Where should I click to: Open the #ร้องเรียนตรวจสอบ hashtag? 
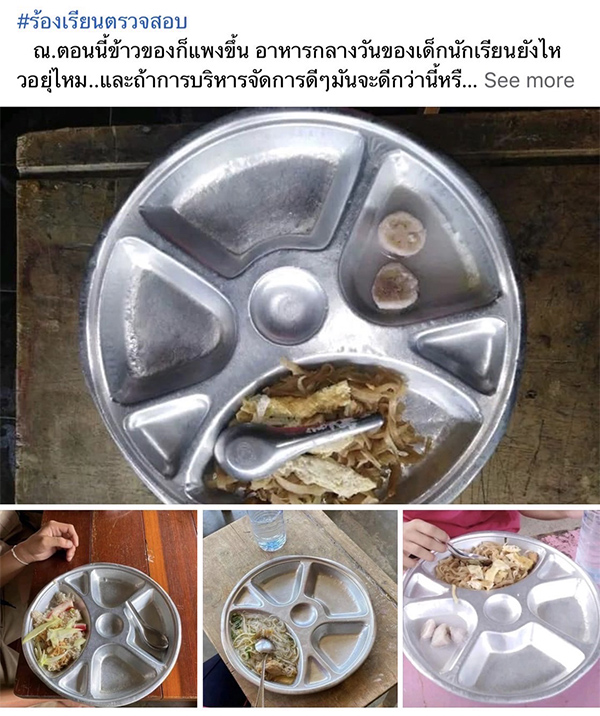[103, 19]
